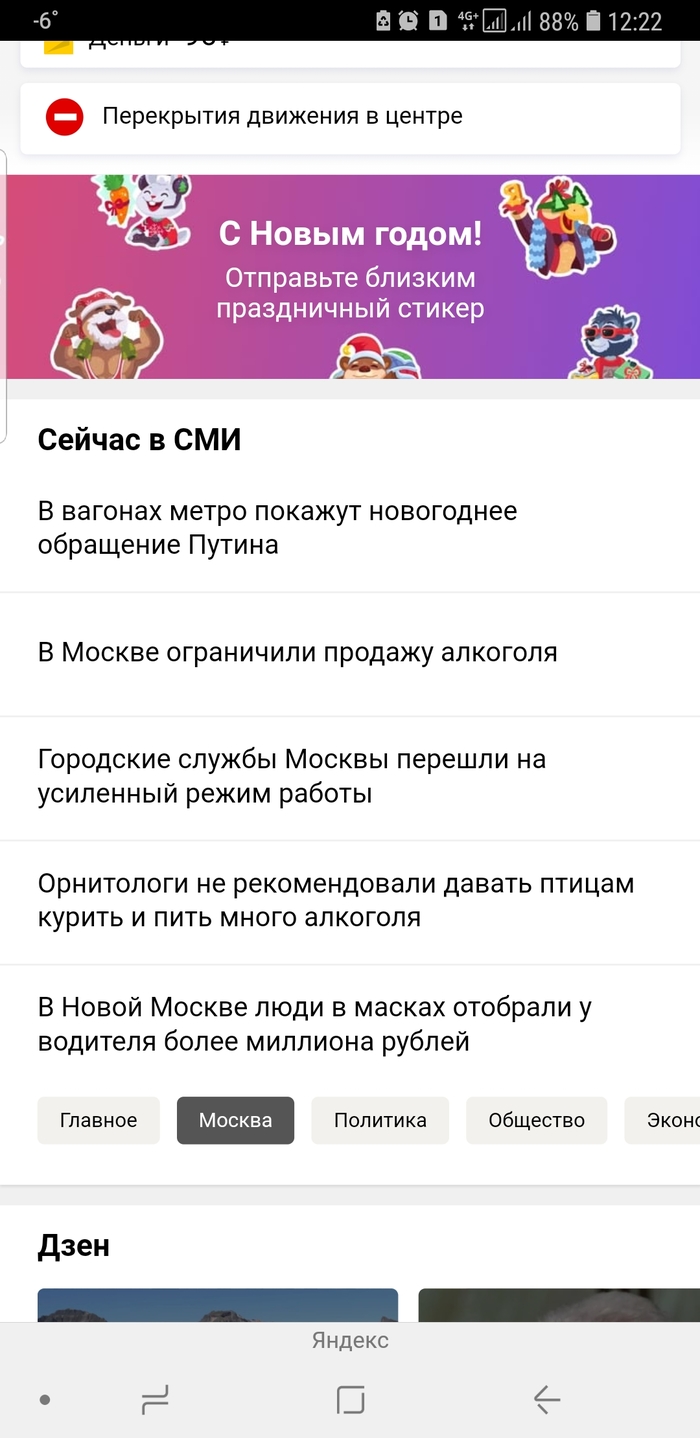Screen dimensions: 700x1438
Task: Open news about Moscow alcohol sales limit
Action: click(x=298, y=653)
